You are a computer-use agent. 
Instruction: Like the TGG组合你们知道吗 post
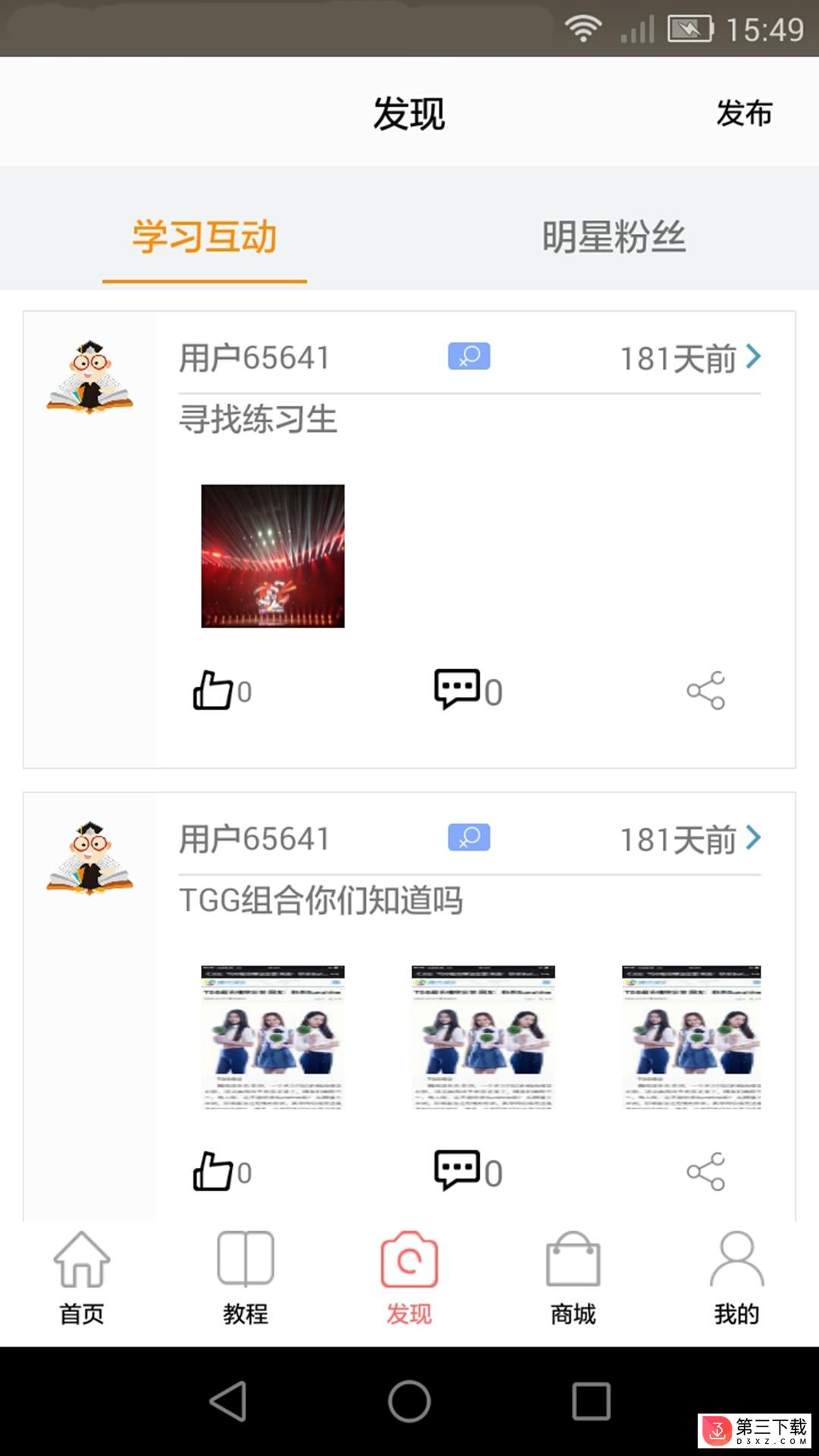click(x=214, y=1172)
